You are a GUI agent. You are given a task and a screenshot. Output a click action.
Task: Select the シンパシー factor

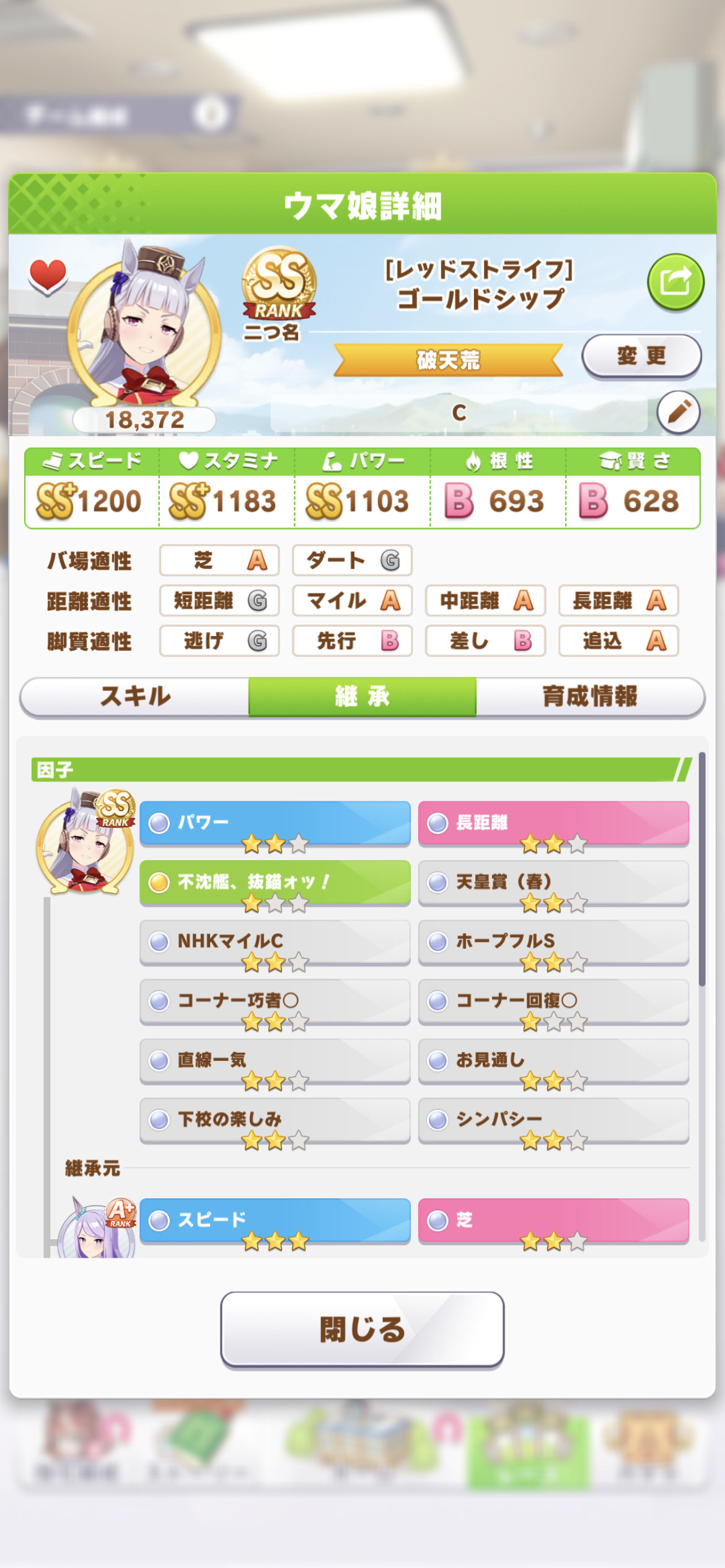[553, 1120]
